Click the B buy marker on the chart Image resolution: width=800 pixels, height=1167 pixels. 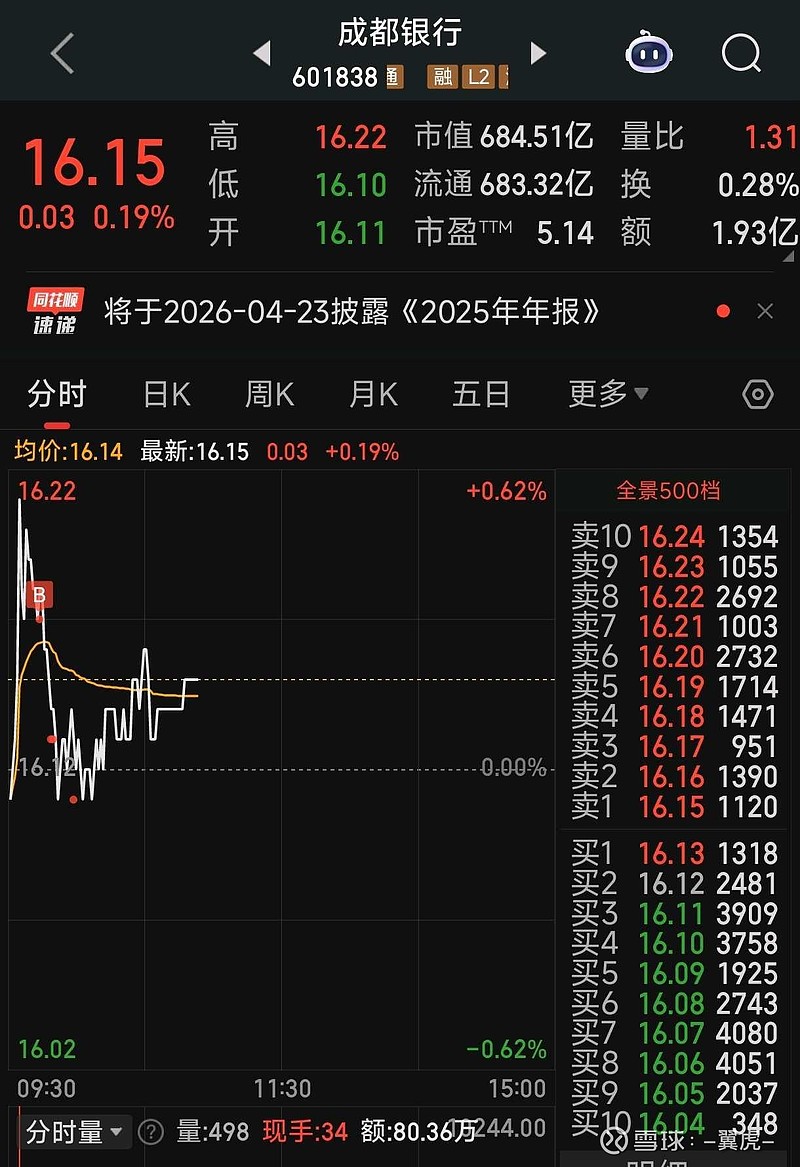tap(38, 595)
